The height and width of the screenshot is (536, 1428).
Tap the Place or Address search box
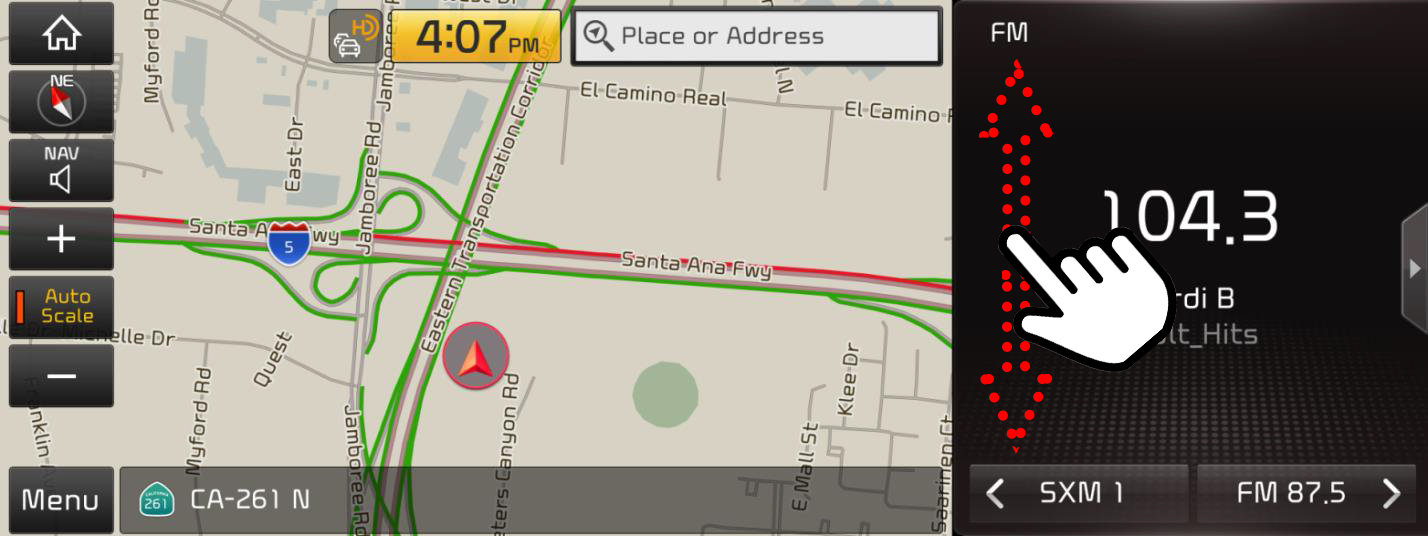tap(756, 37)
